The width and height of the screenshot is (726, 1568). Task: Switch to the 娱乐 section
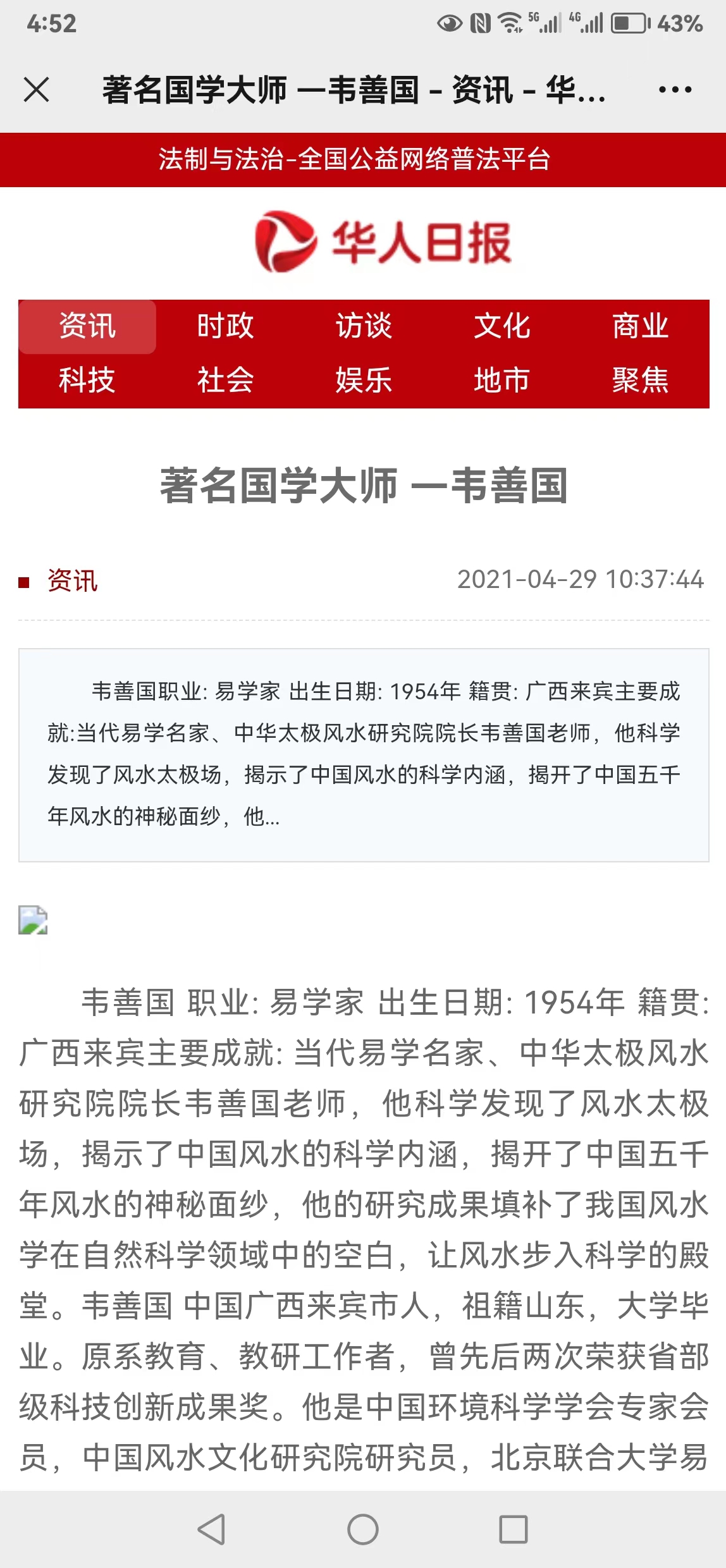tap(364, 380)
